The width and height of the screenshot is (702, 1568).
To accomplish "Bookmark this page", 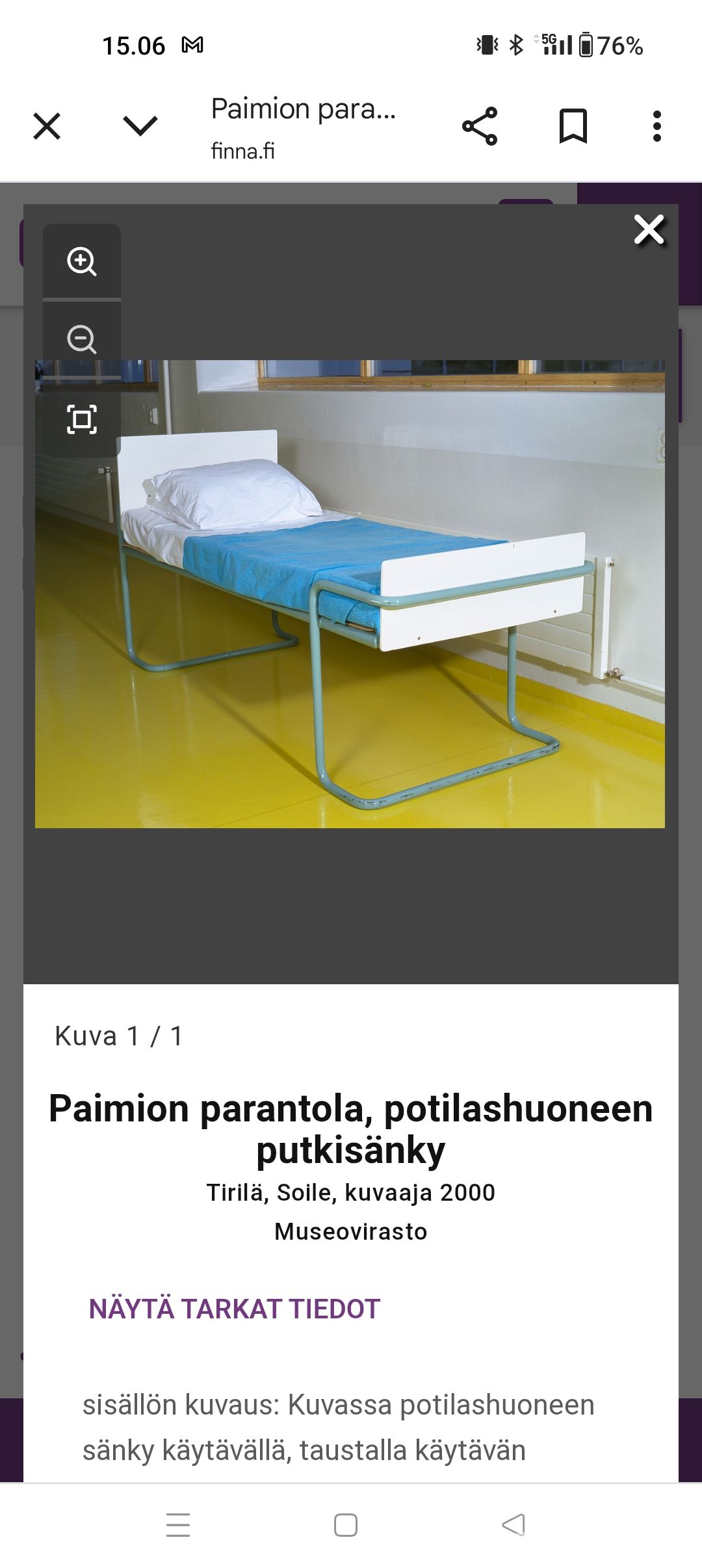I will click(573, 126).
